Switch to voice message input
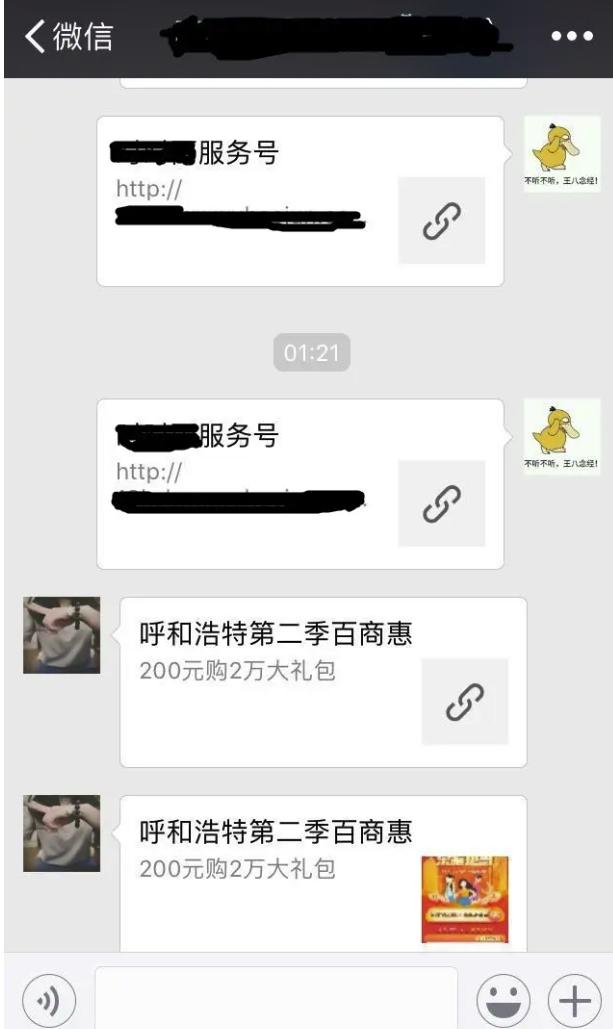This screenshot has width=613, height=1029. (47, 999)
